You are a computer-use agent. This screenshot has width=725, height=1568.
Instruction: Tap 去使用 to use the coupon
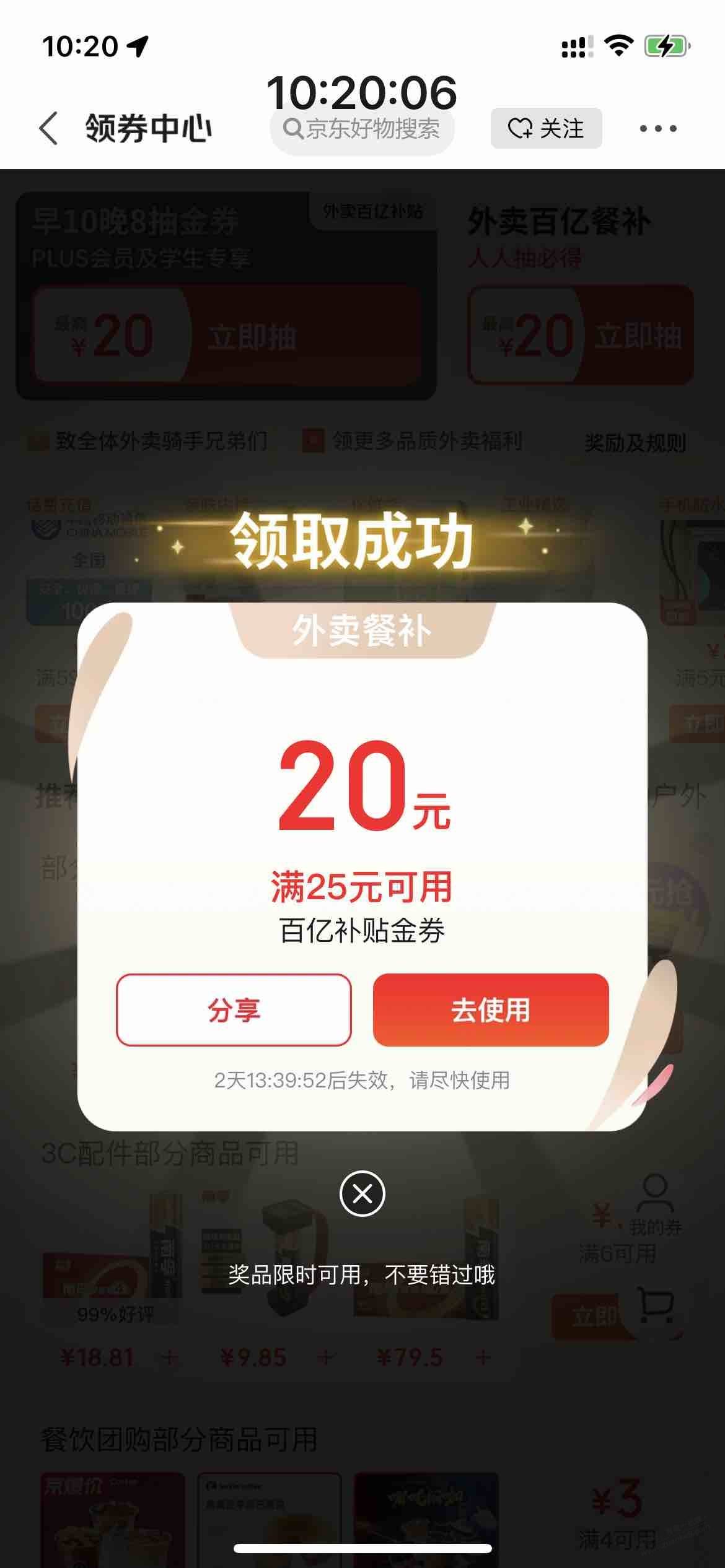(491, 1010)
